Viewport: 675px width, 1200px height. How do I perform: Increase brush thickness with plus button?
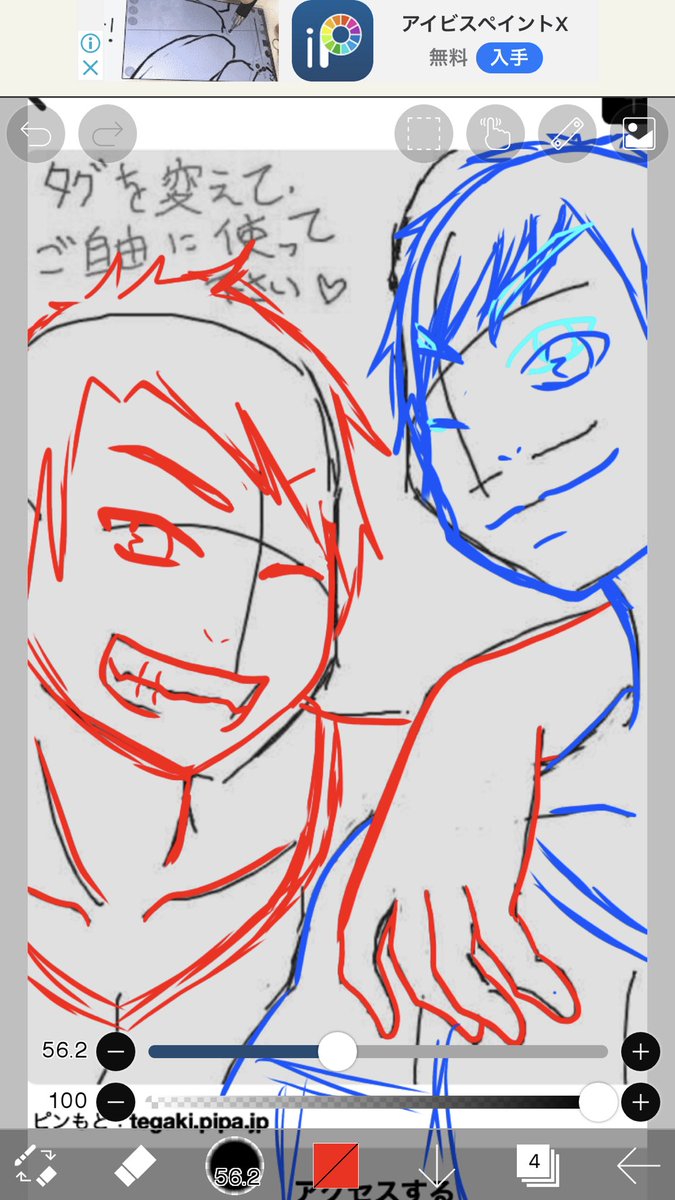coord(640,1051)
